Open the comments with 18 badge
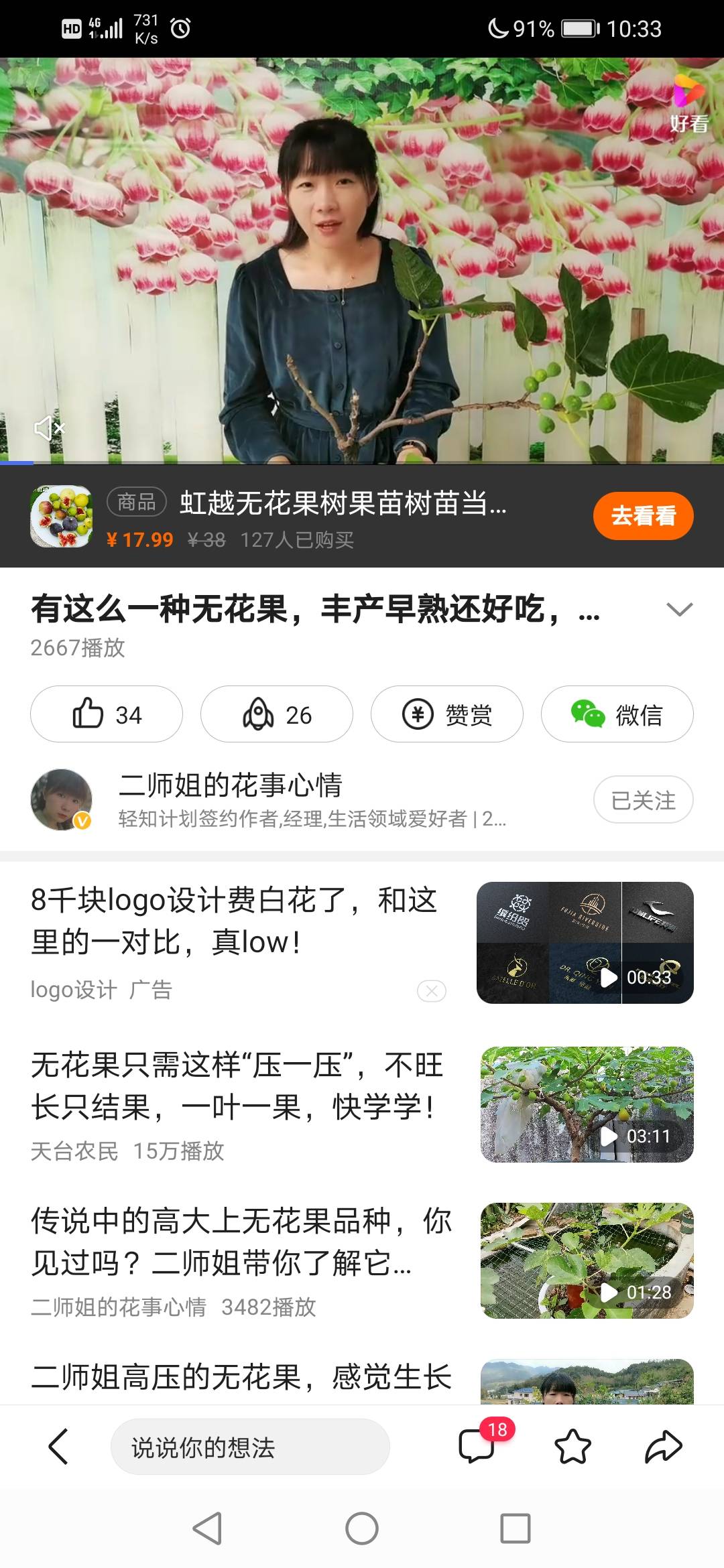 [x=477, y=1446]
